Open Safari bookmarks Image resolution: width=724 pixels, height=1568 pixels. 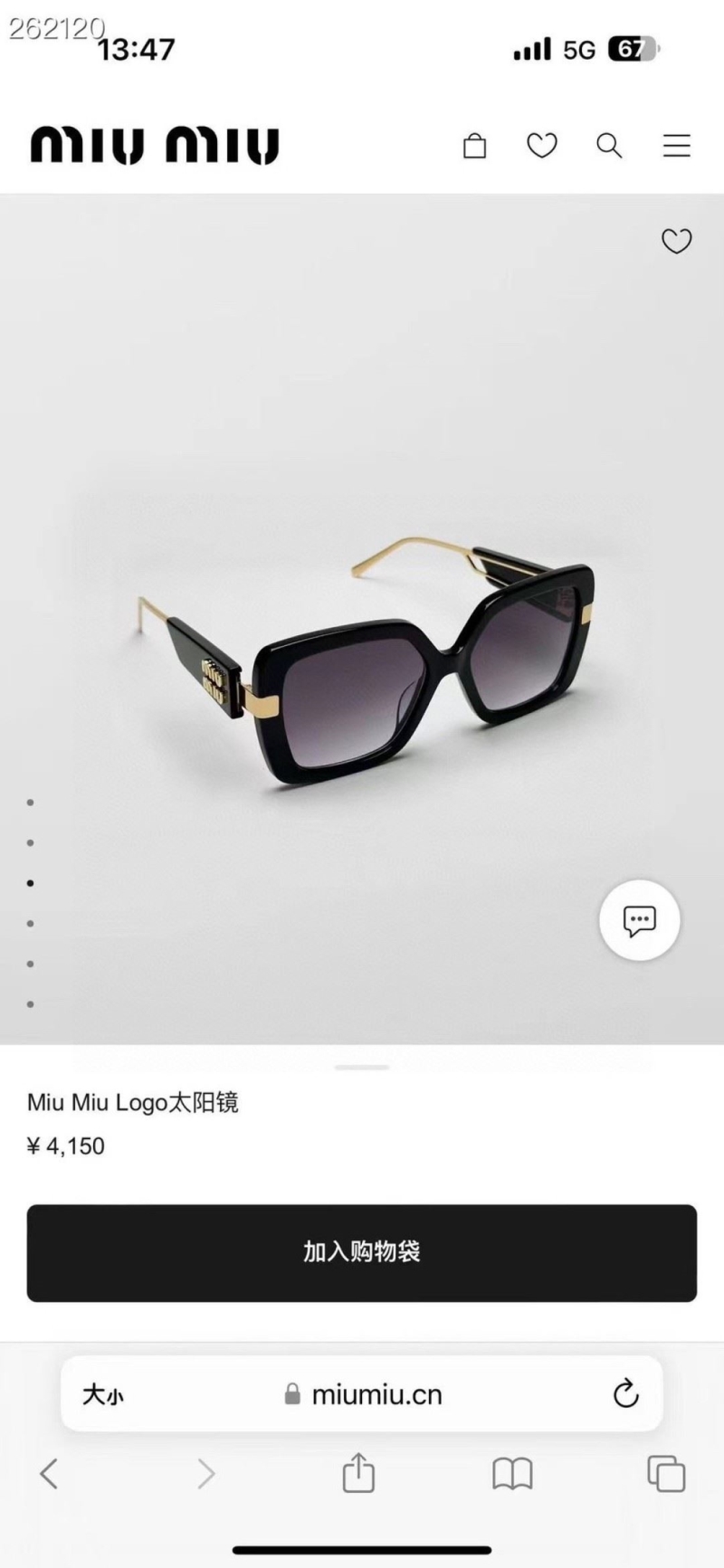point(512,1474)
